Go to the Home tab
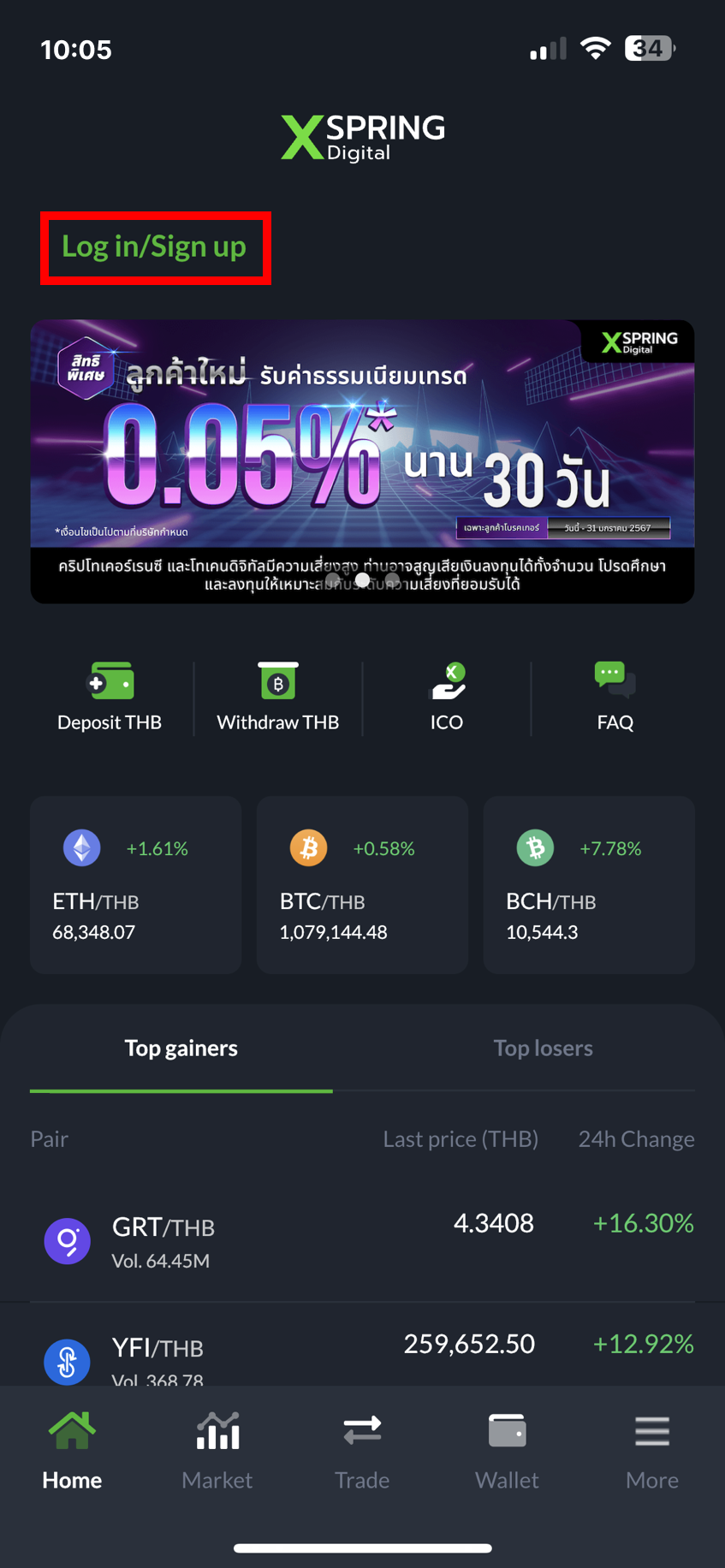 72,1450
